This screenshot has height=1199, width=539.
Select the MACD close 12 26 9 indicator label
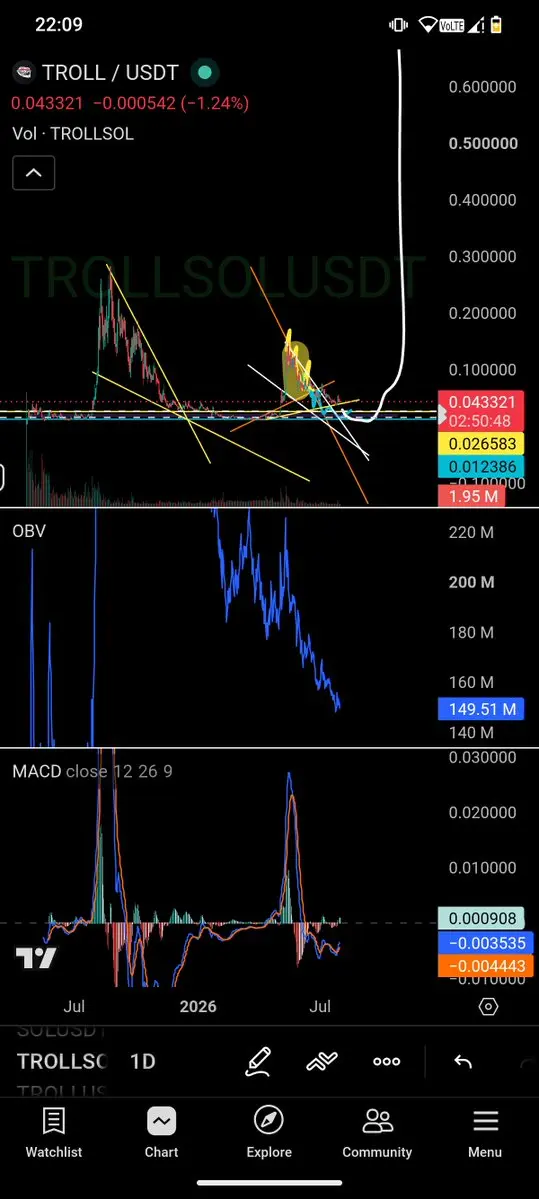(93, 772)
